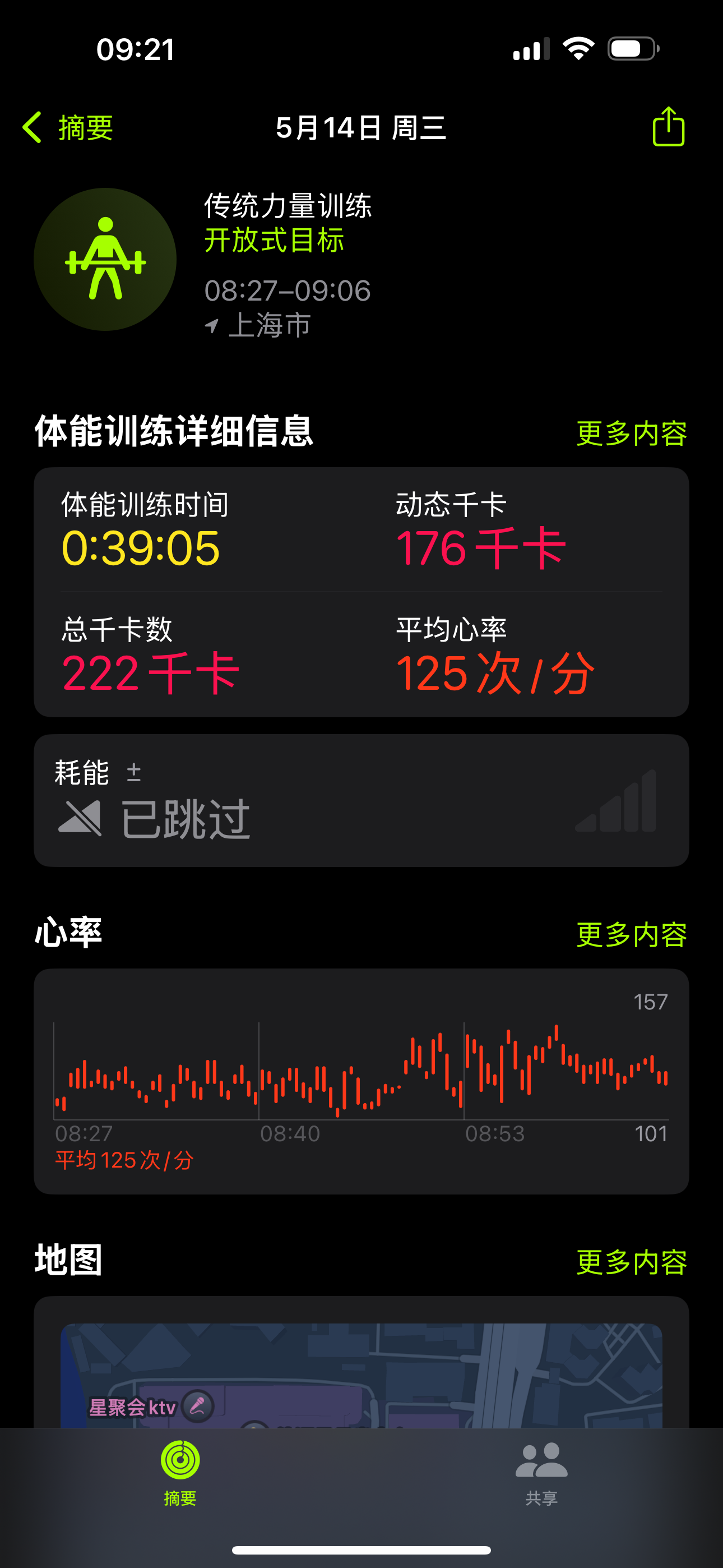The width and height of the screenshot is (723, 1568).
Task: Share this workout
Action: coord(668,127)
